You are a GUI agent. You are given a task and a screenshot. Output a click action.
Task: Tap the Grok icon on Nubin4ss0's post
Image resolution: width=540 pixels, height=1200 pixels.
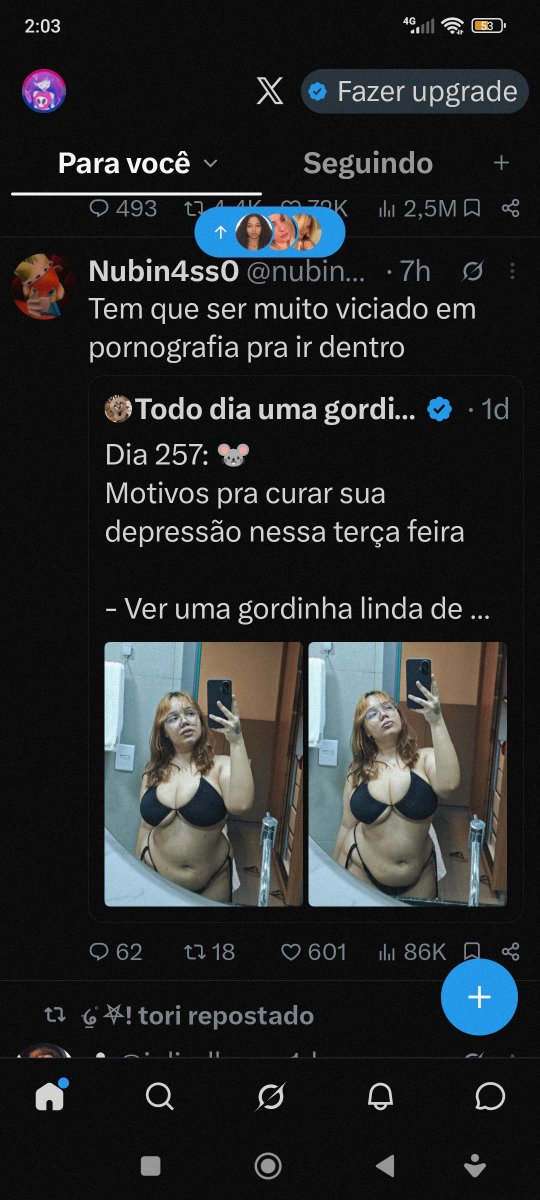tap(473, 271)
